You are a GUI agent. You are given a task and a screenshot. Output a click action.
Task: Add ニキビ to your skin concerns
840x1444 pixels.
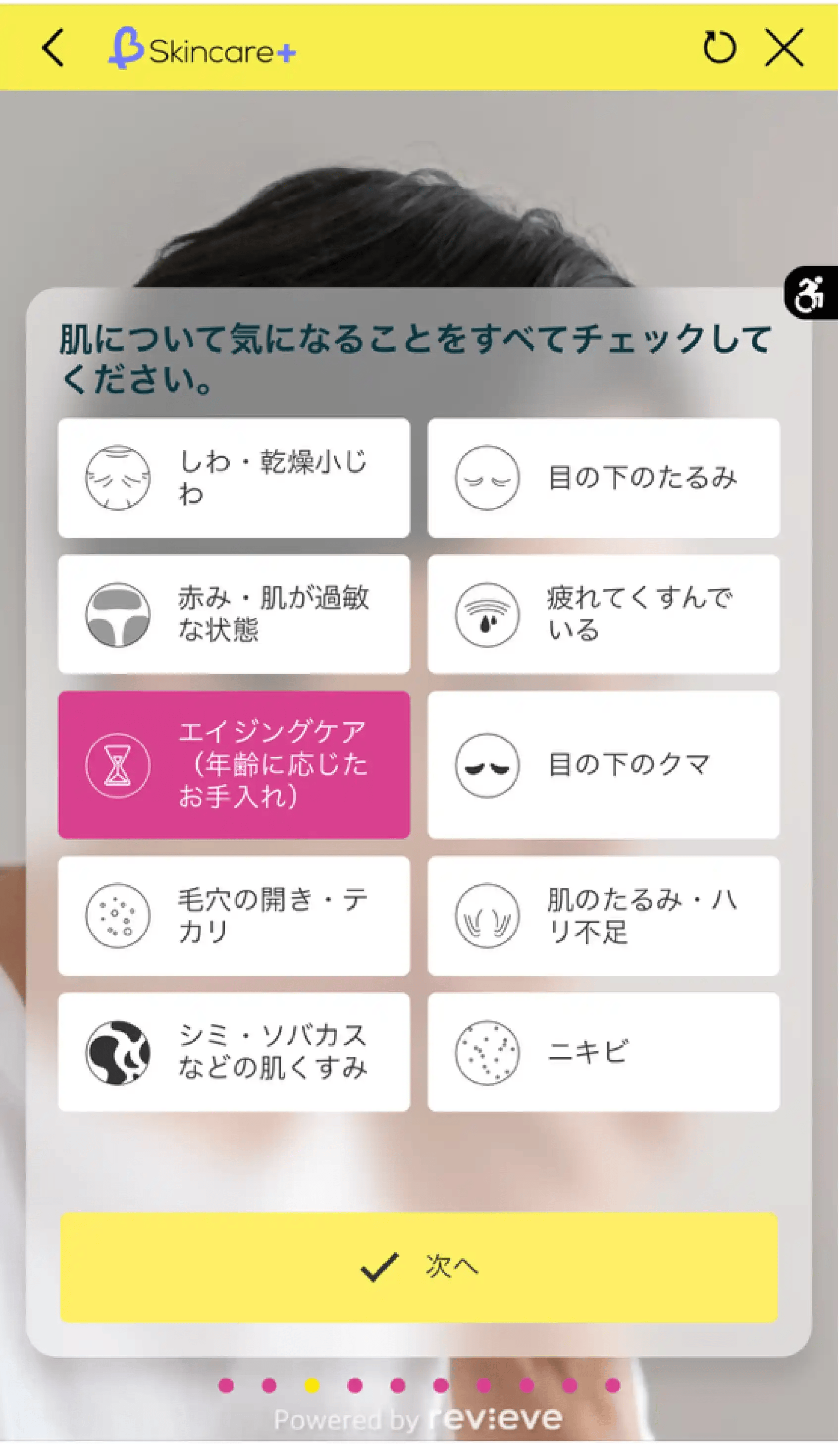tap(603, 1052)
